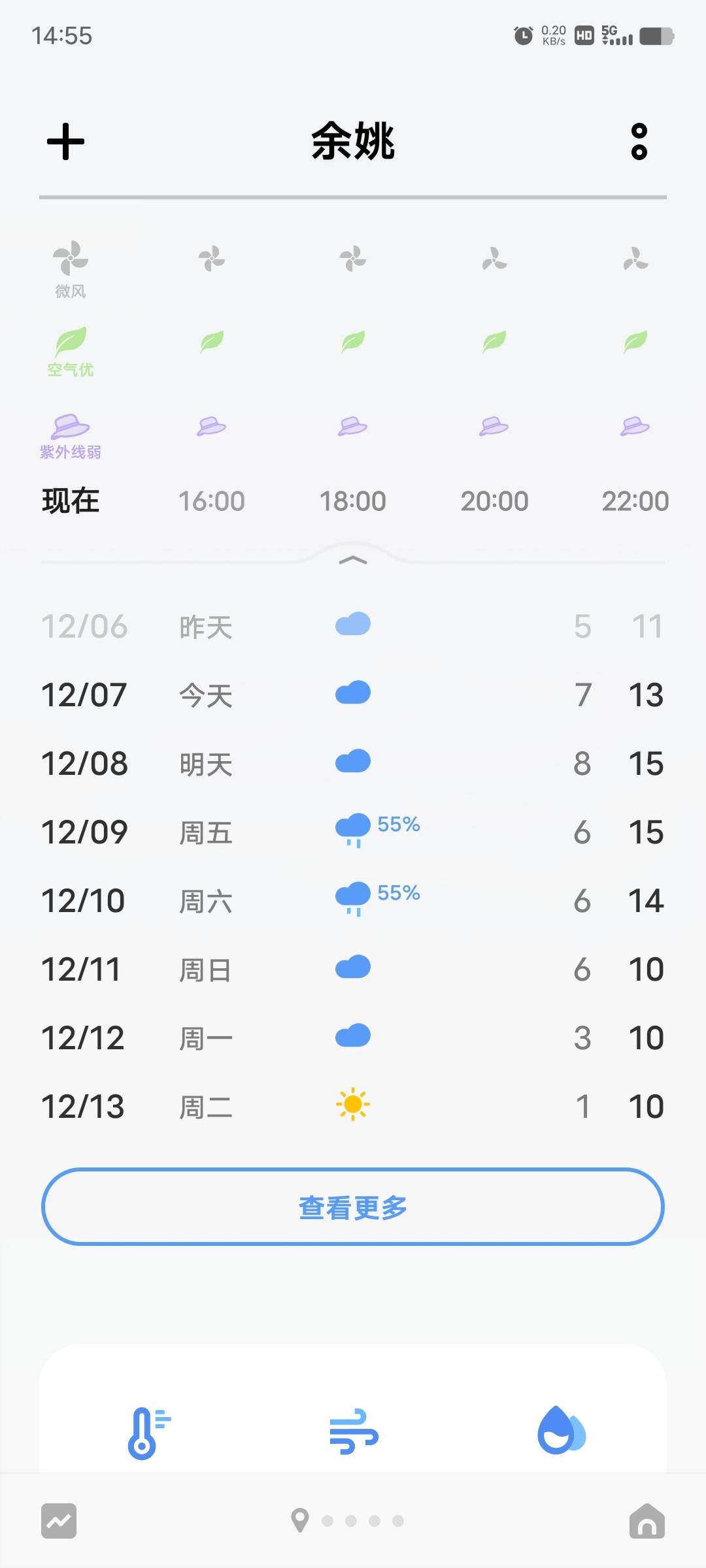Image resolution: width=706 pixels, height=1568 pixels.
Task: Select the 16:00 hourly forecast
Action: [212, 501]
